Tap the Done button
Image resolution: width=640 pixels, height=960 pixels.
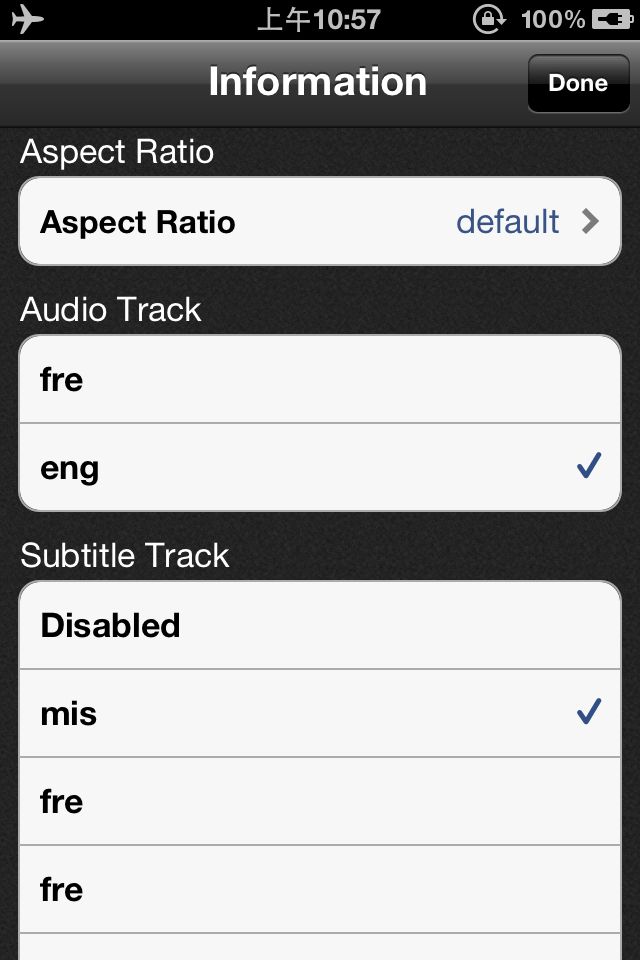(x=578, y=83)
